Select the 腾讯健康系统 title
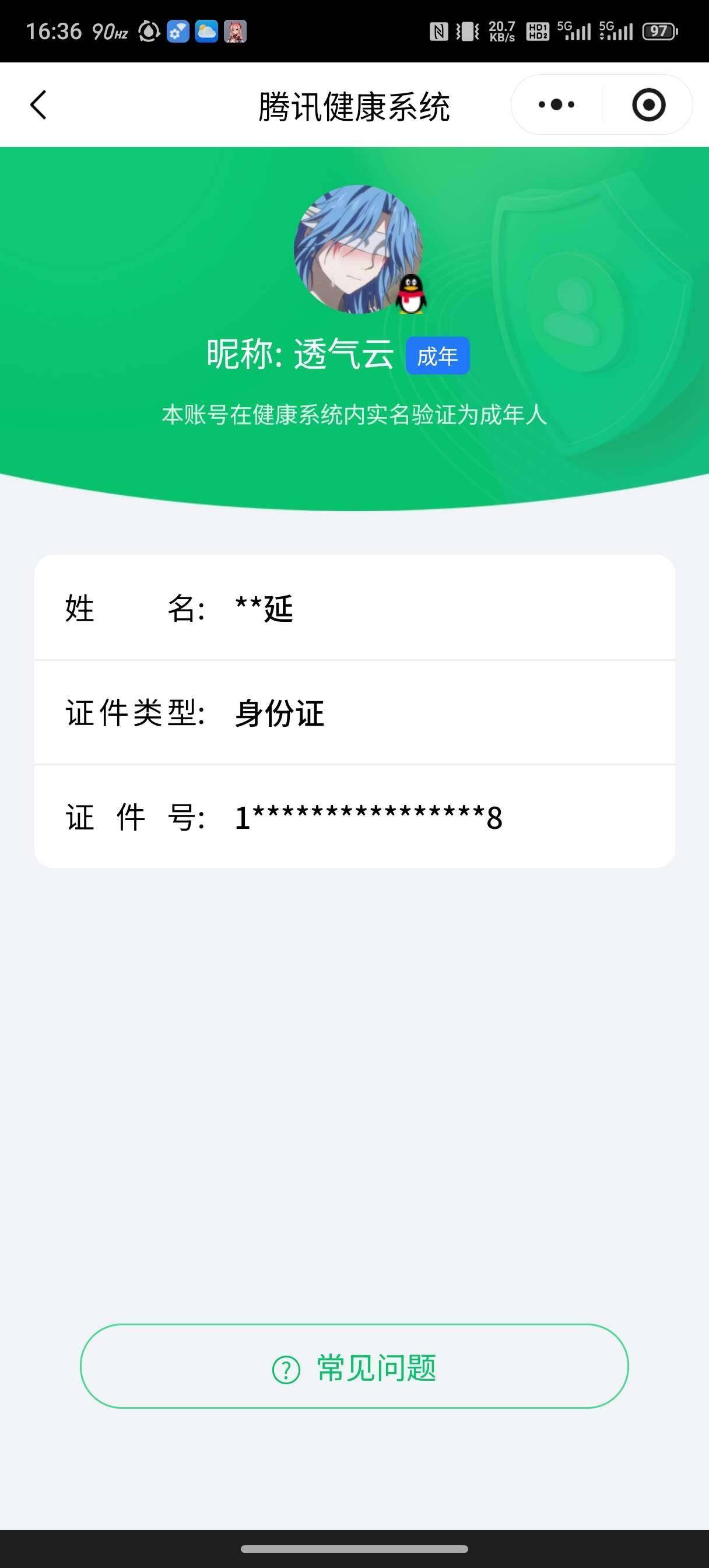The width and height of the screenshot is (709, 1568). (354, 103)
